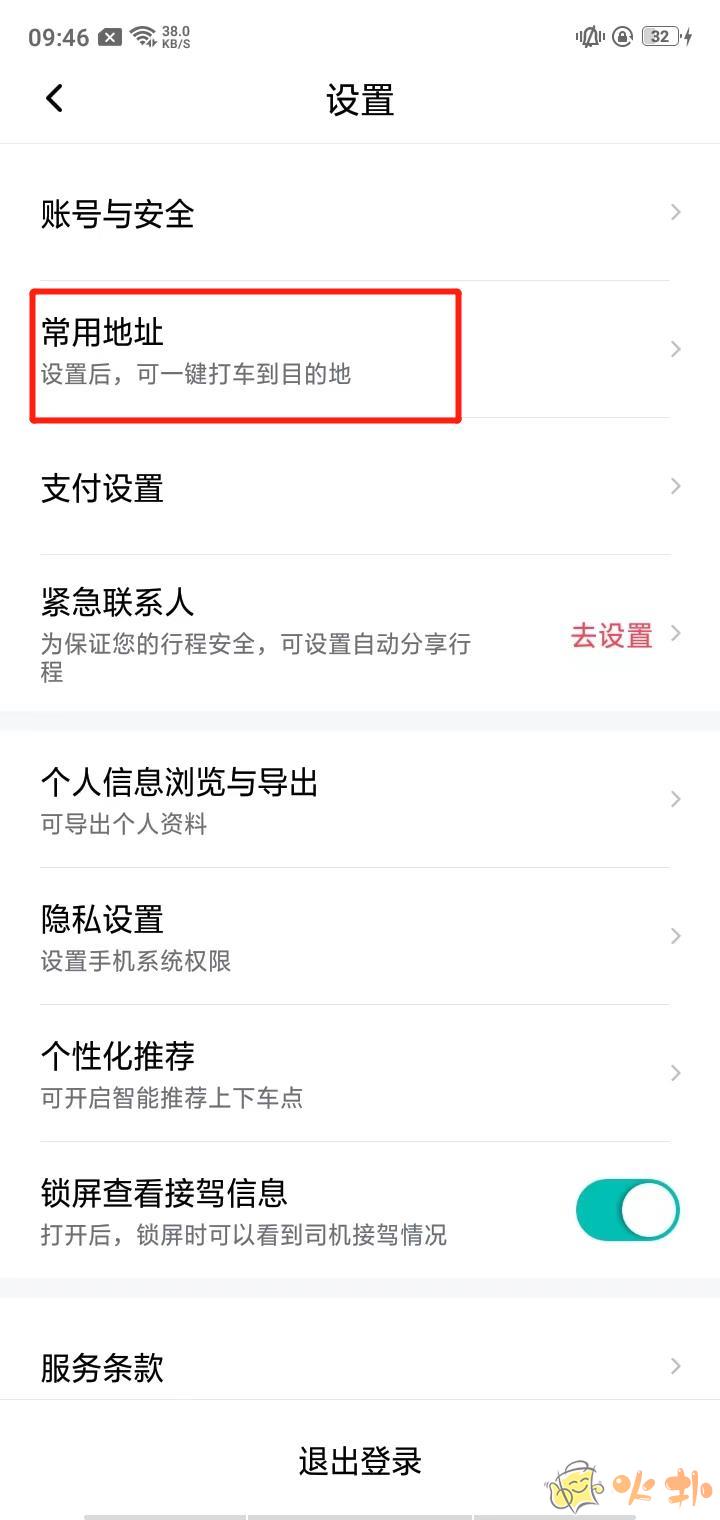Image resolution: width=720 pixels, height=1520 pixels.
Task: Go back using the top-left arrow
Action: (54, 98)
